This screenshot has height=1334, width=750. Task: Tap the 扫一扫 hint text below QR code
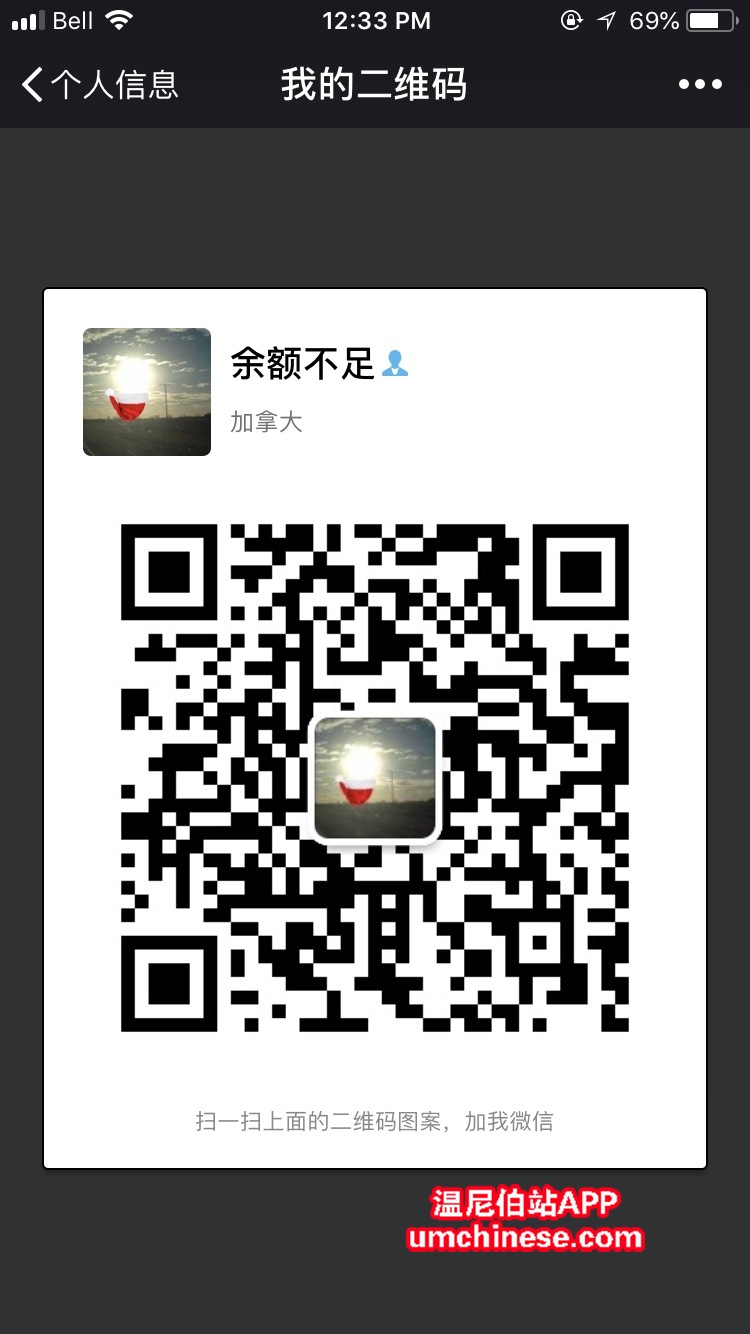pos(375,1121)
